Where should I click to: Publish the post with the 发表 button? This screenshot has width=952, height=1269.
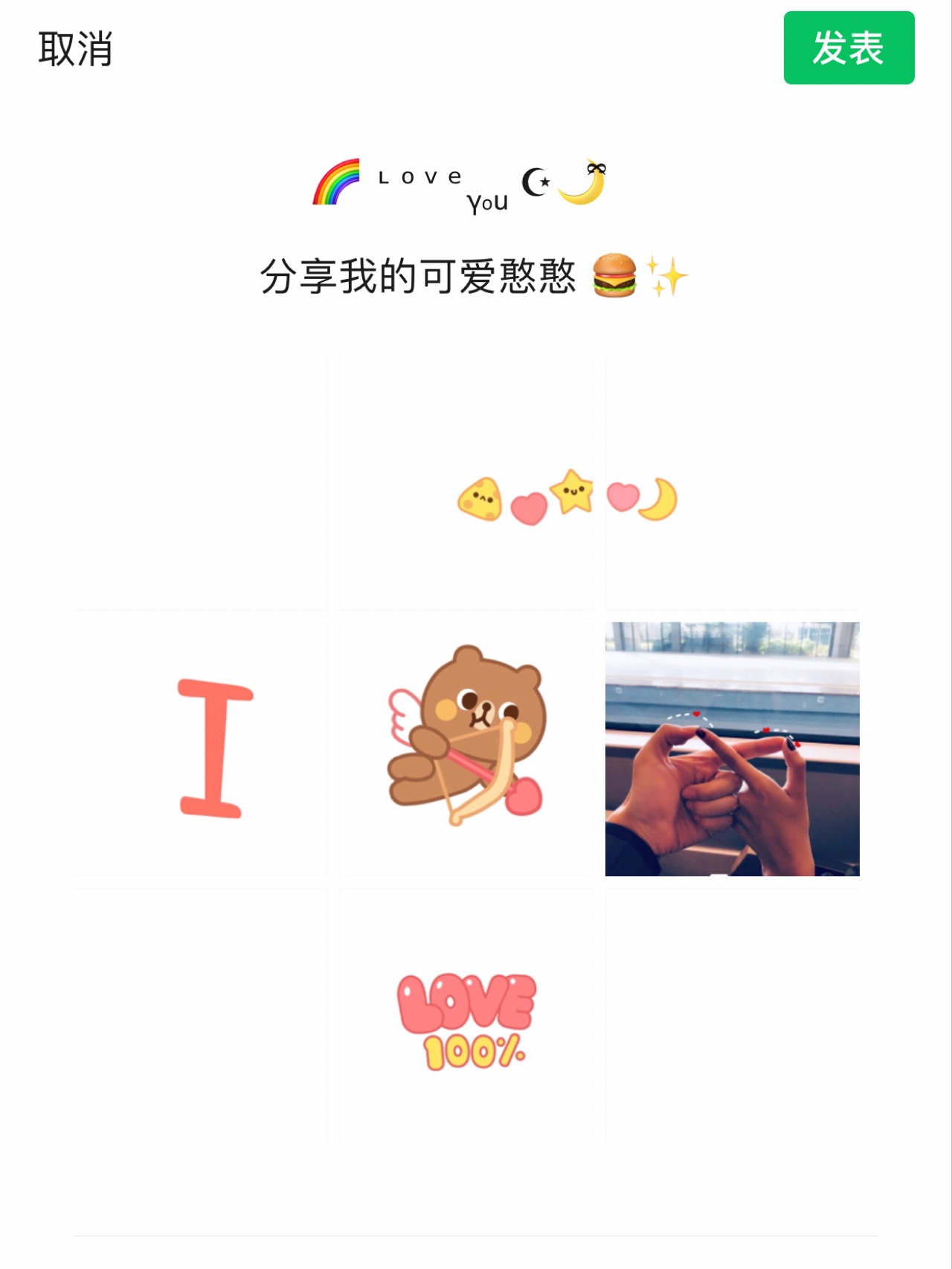coord(849,48)
